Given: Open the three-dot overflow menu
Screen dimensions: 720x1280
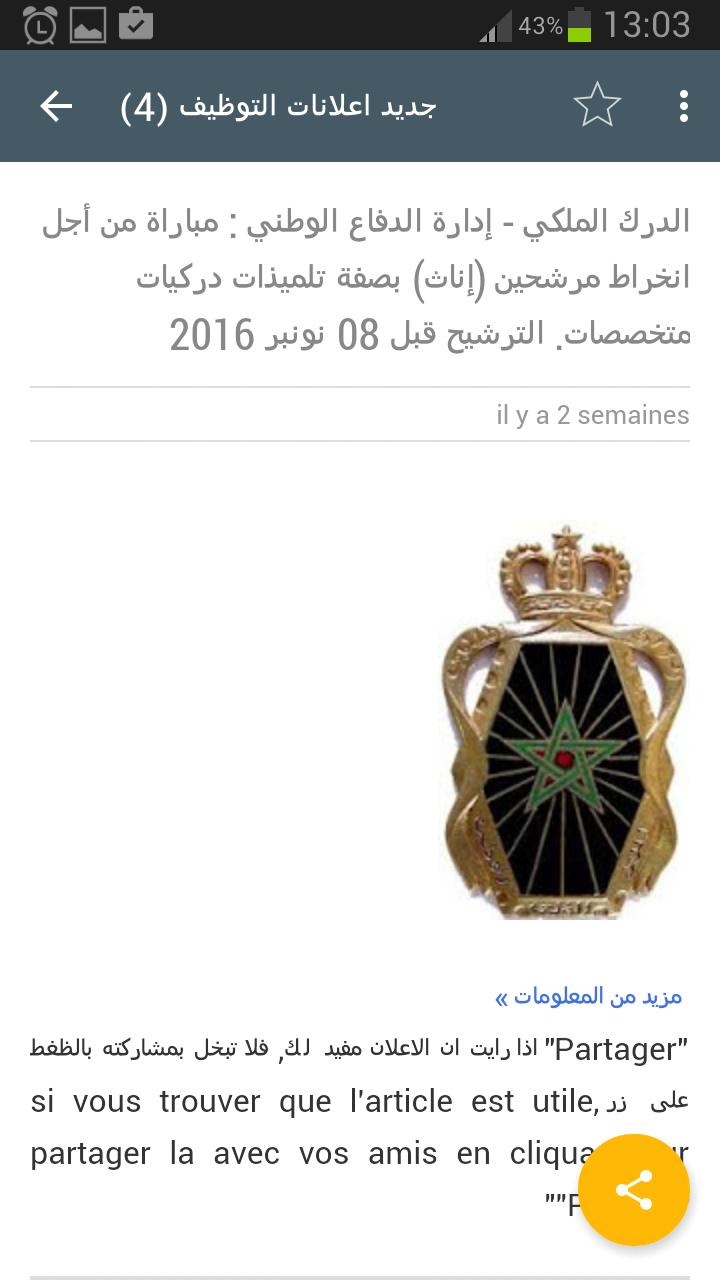Looking at the screenshot, I should click(x=683, y=104).
